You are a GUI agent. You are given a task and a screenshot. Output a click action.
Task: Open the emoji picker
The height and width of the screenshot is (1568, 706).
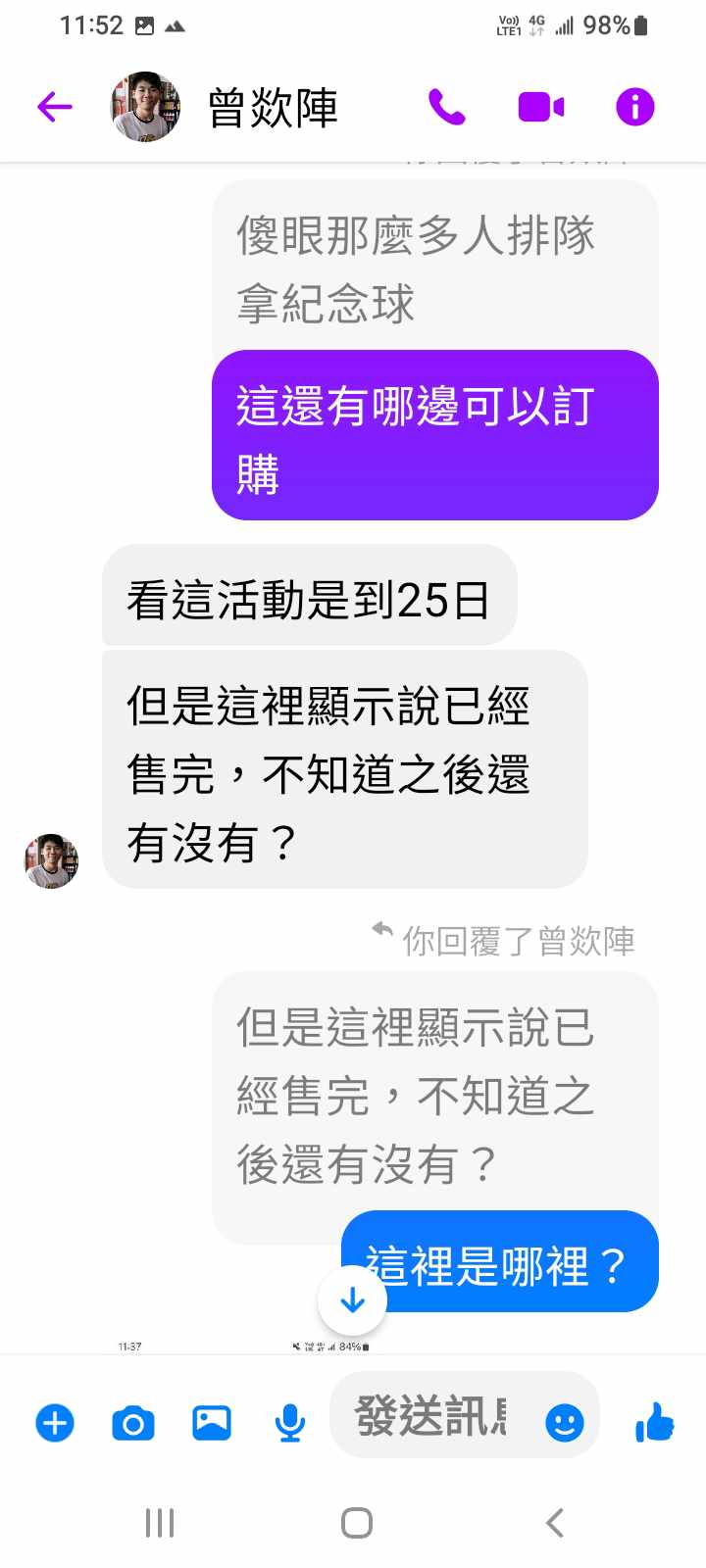click(565, 1422)
